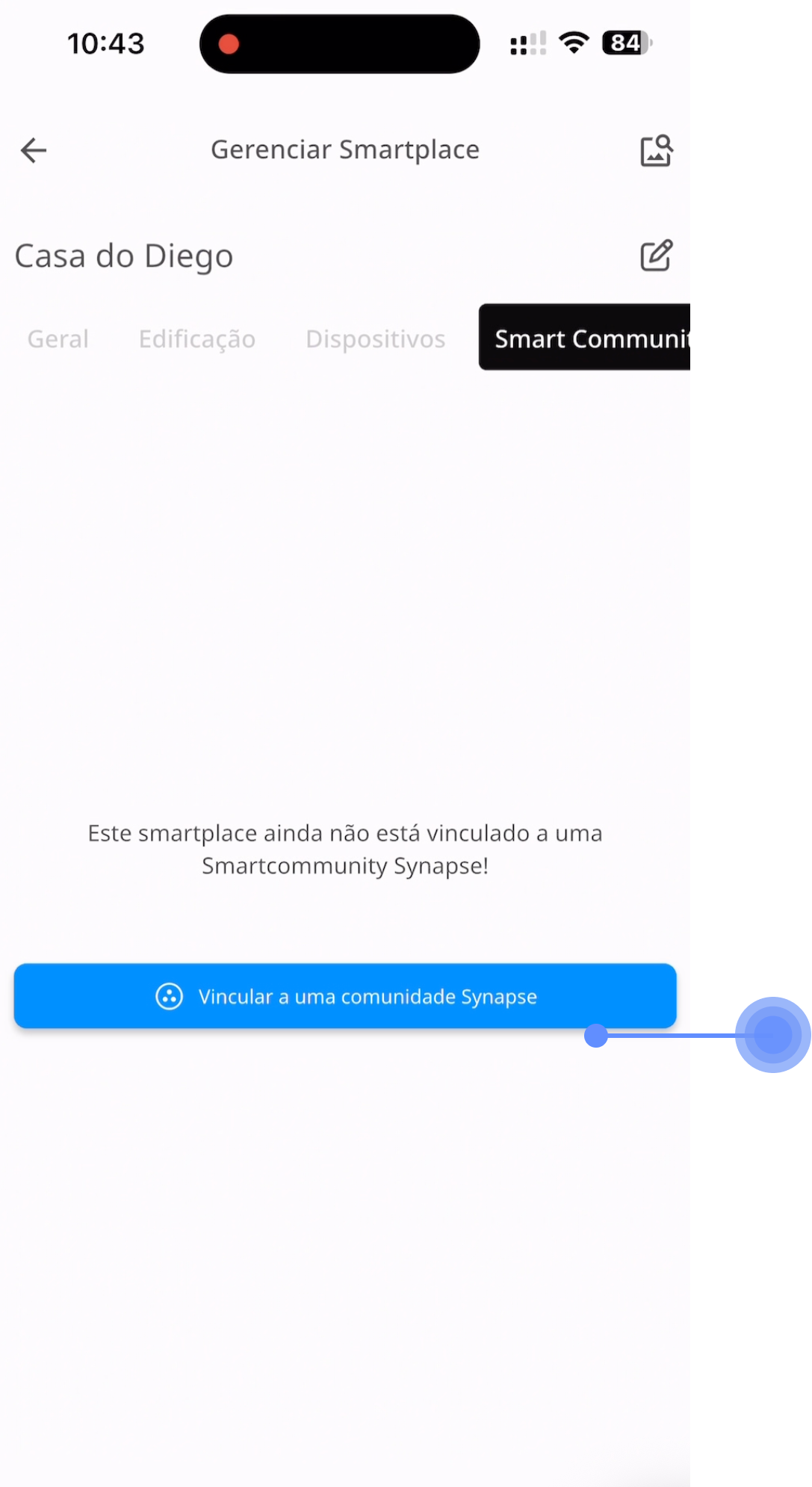The image size is (812, 1487).
Task: Go back from Gerenciar Smartplace
Action: tap(34, 150)
